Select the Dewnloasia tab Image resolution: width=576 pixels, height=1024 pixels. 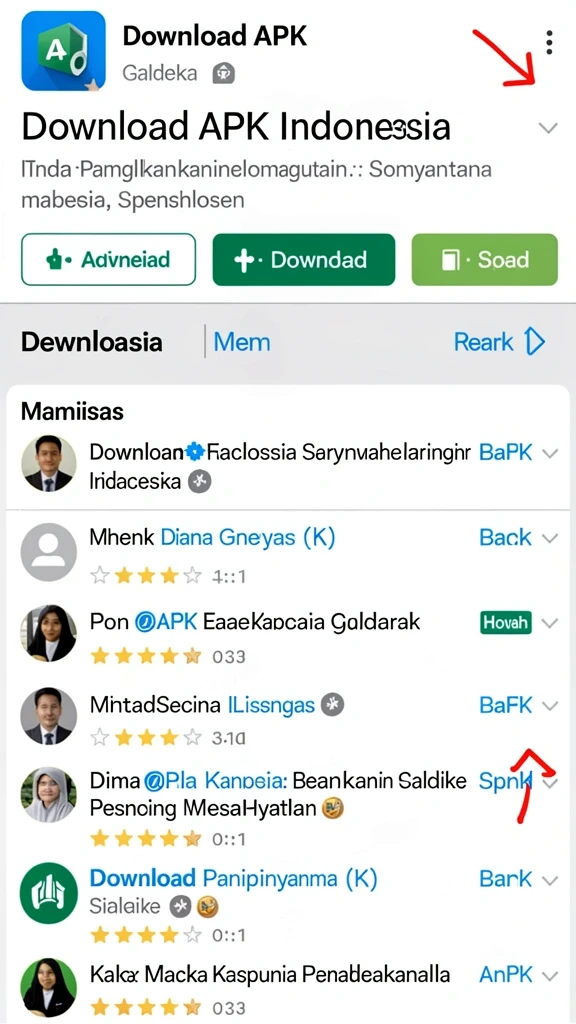pos(91,342)
